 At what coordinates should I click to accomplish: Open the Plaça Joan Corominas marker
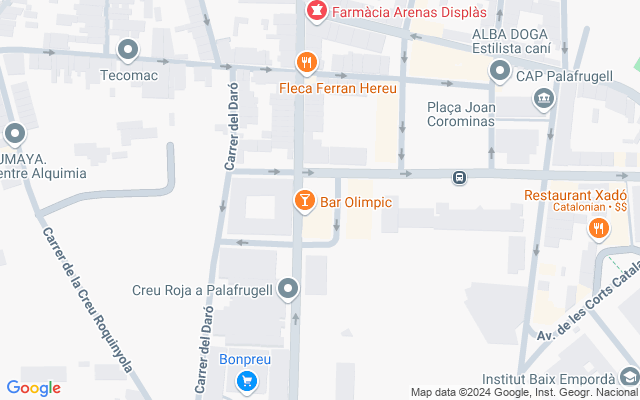point(544,97)
